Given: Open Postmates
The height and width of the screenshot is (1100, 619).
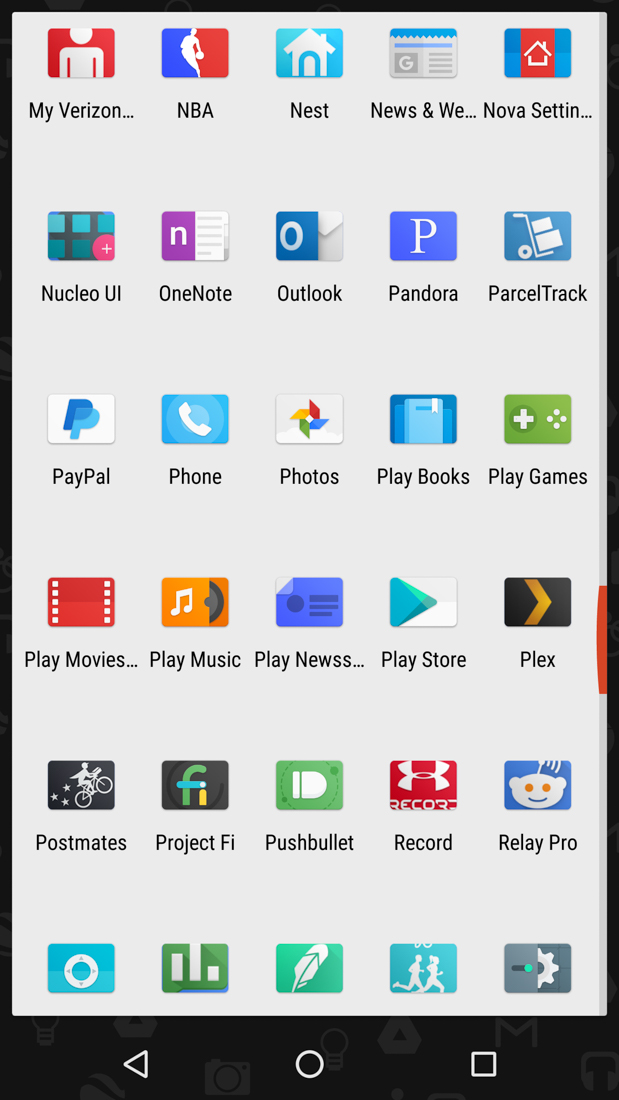Looking at the screenshot, I should [x=81, y=786].
